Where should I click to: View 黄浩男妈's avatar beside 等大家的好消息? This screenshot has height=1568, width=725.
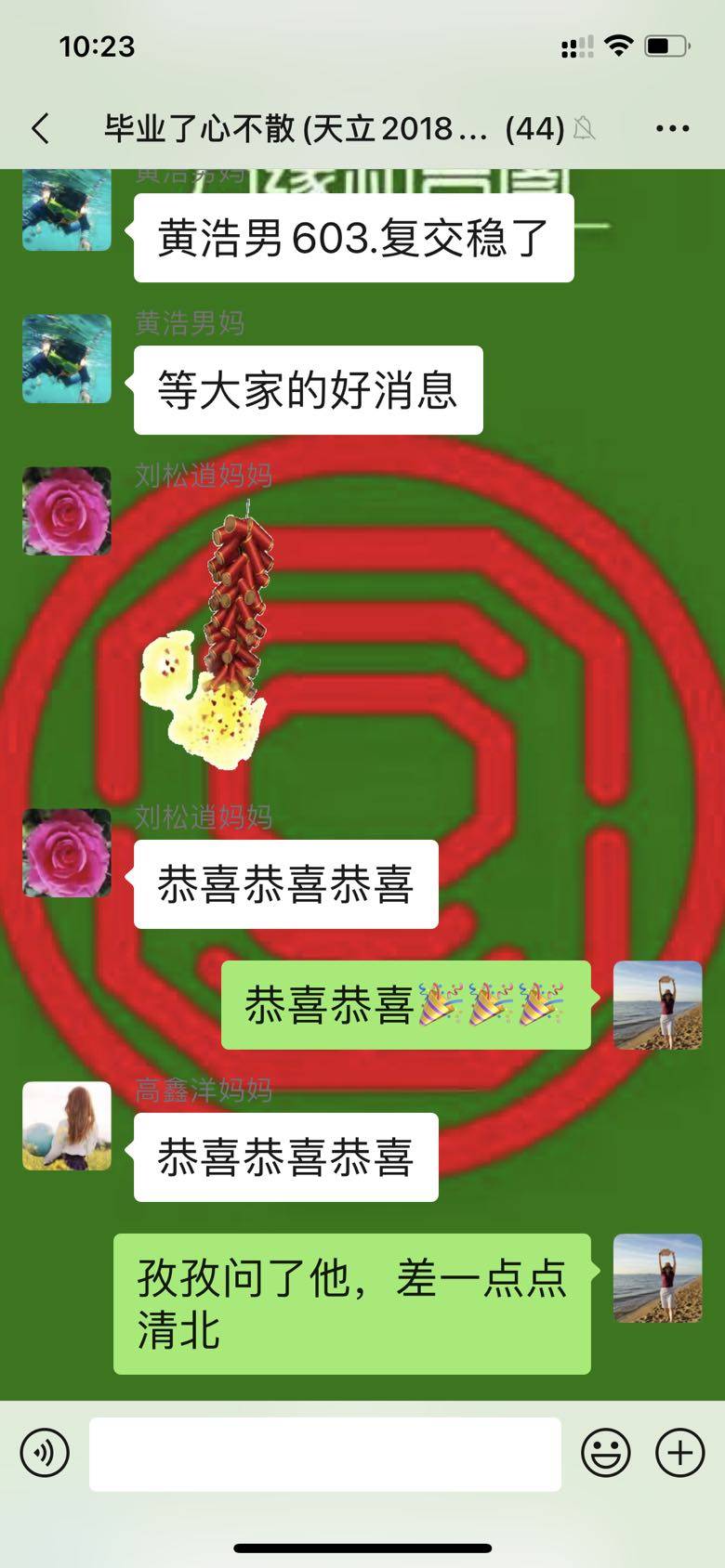point(67,359)
